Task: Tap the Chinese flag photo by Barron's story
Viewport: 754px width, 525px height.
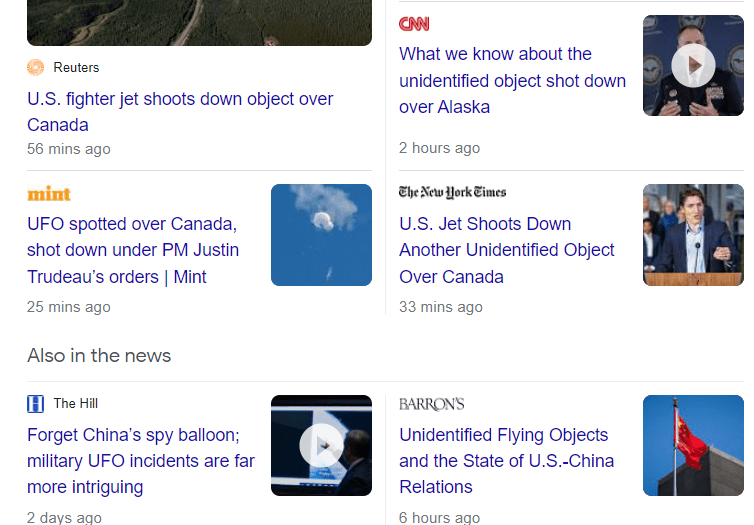Action: (x=693, y=446)
